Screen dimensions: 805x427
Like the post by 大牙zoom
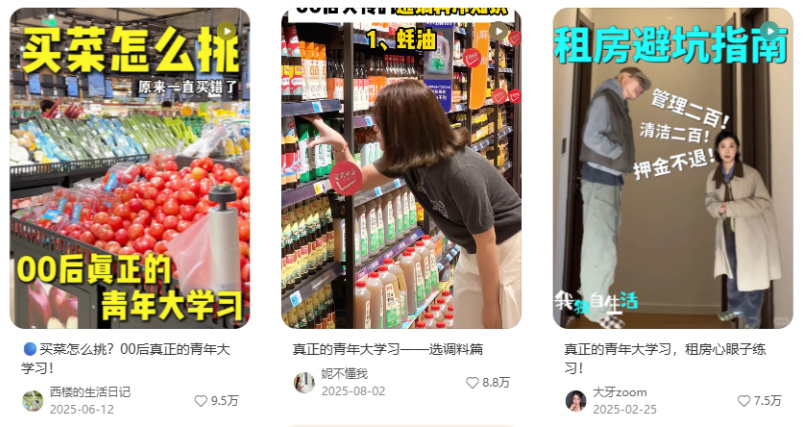pos(743,400)
